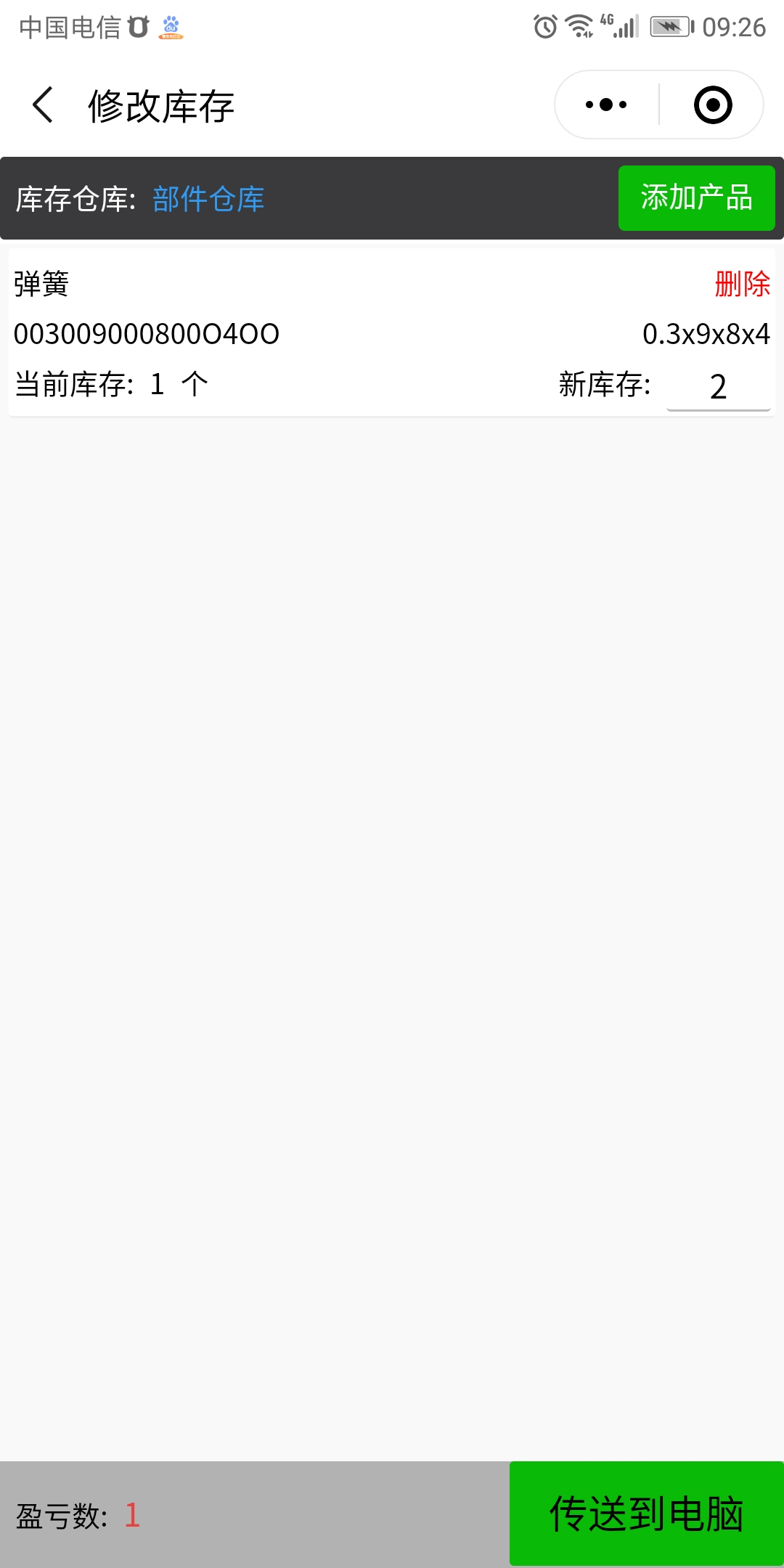Open the mini program more options menu
This screenshot has width=784, height=1568.
(606, 105)
